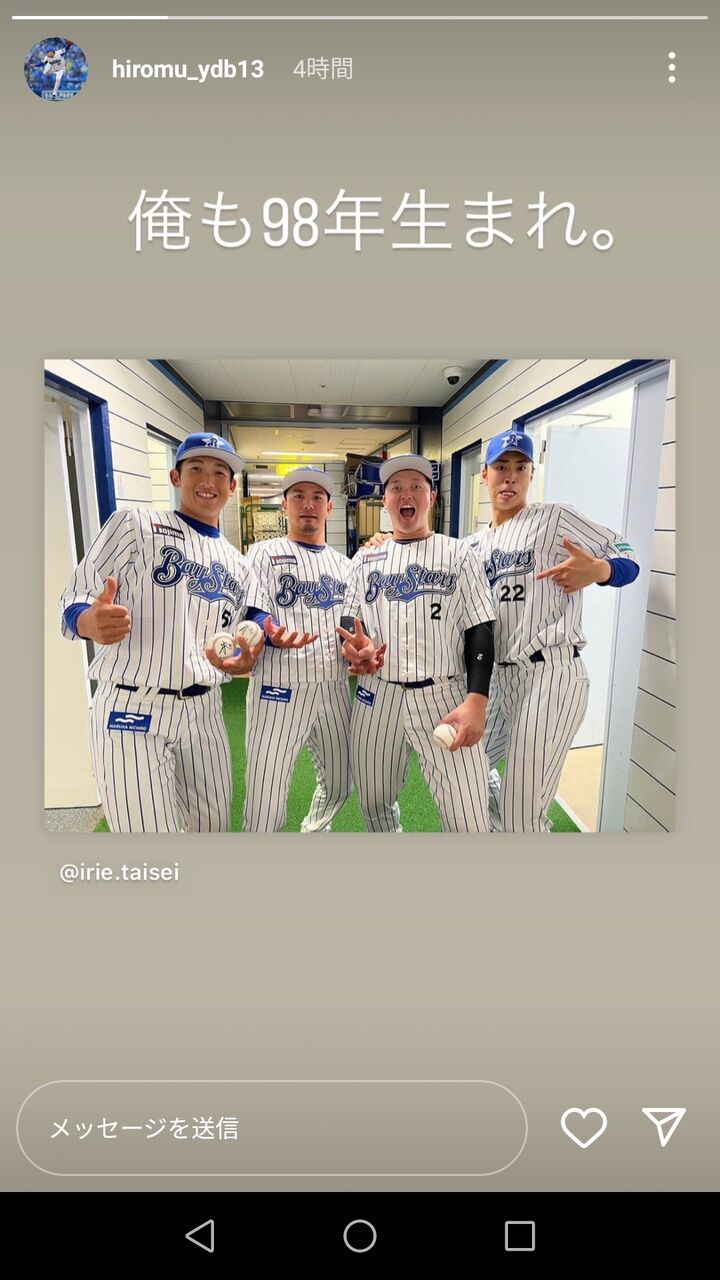The image size is (720, 1280).
Task: Open the three-dot overflow menu
Action: 671,68
